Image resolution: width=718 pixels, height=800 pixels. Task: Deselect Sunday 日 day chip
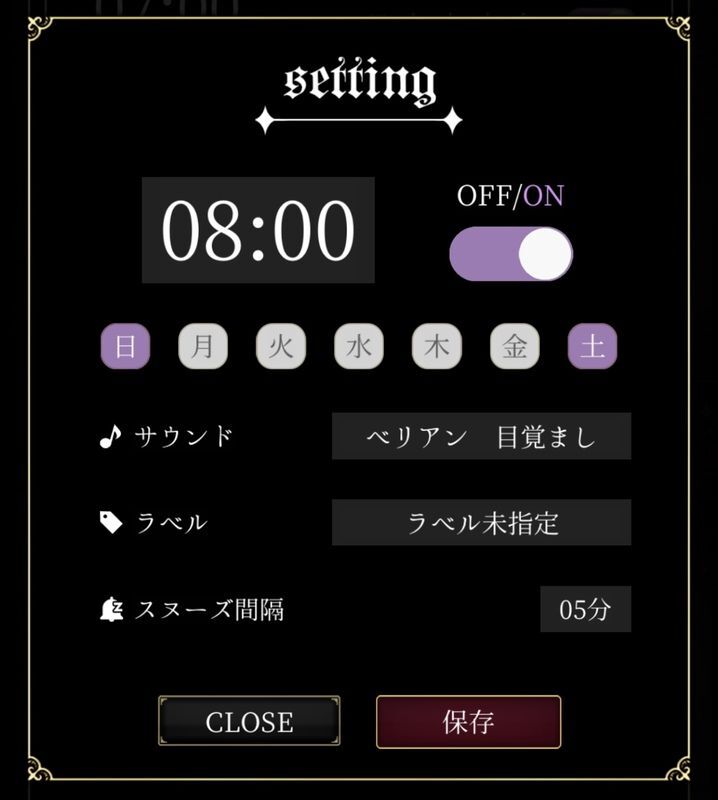click(x=125, y=348)
